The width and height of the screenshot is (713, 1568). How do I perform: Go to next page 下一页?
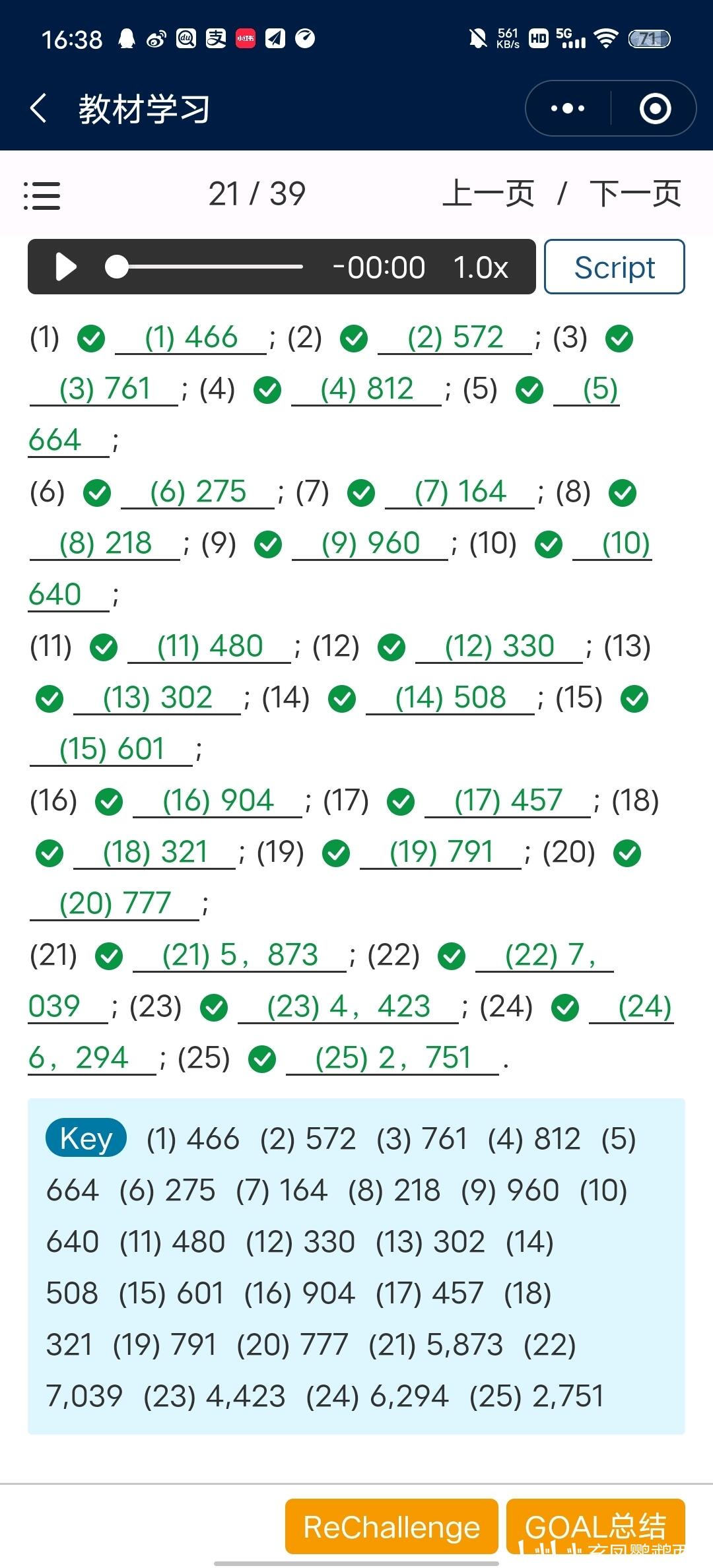[635, 194]
